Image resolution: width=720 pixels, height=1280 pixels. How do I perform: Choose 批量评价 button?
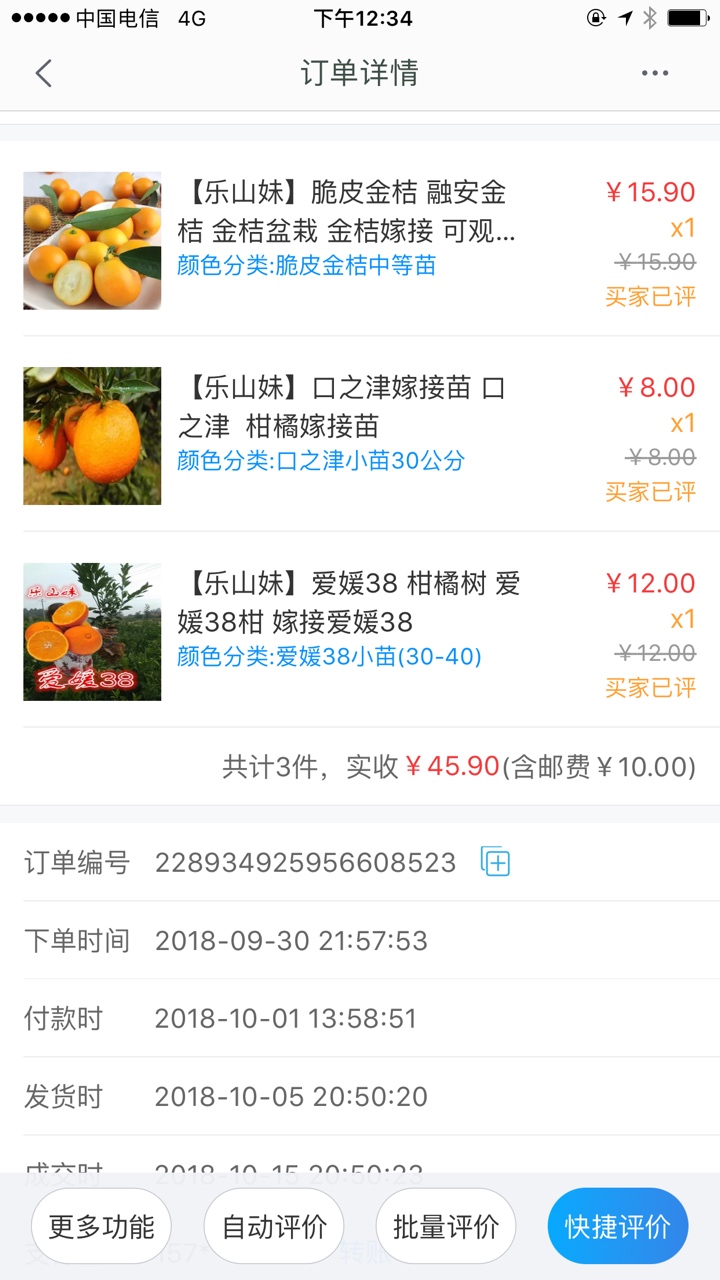pos(446,1226)
